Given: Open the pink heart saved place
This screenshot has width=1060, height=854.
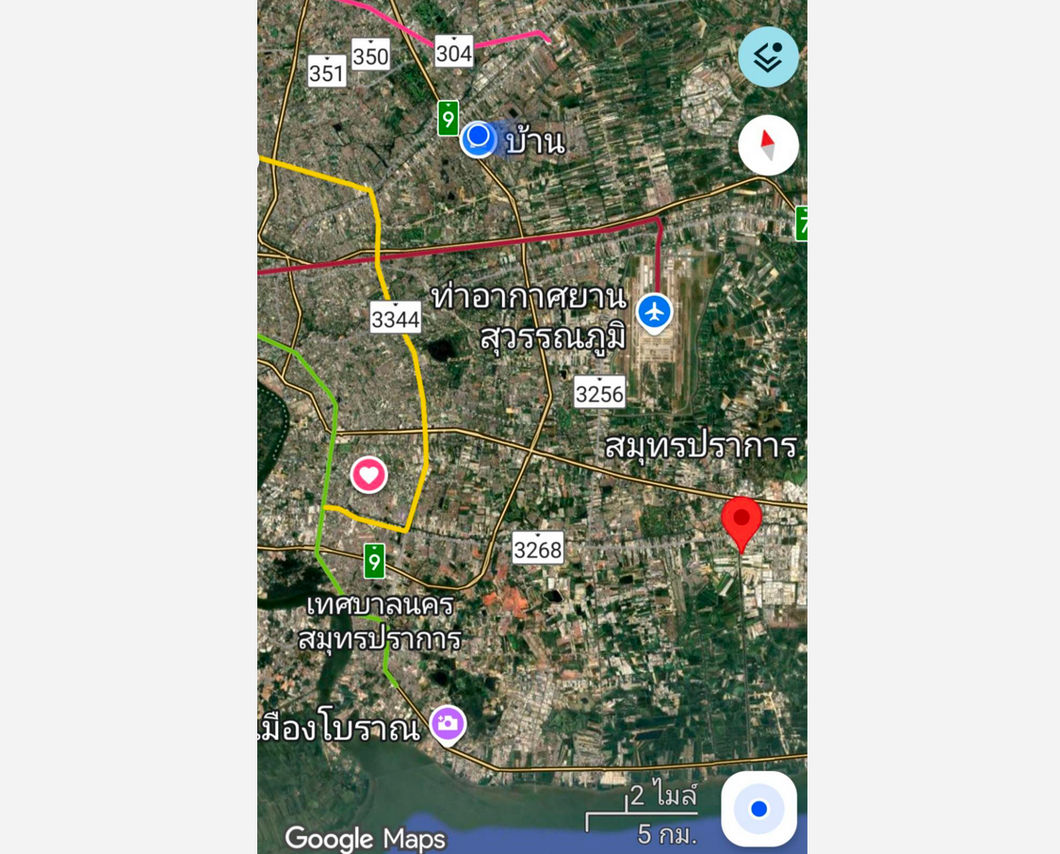Looking at the screenshot, I should [x=369, y=474].
